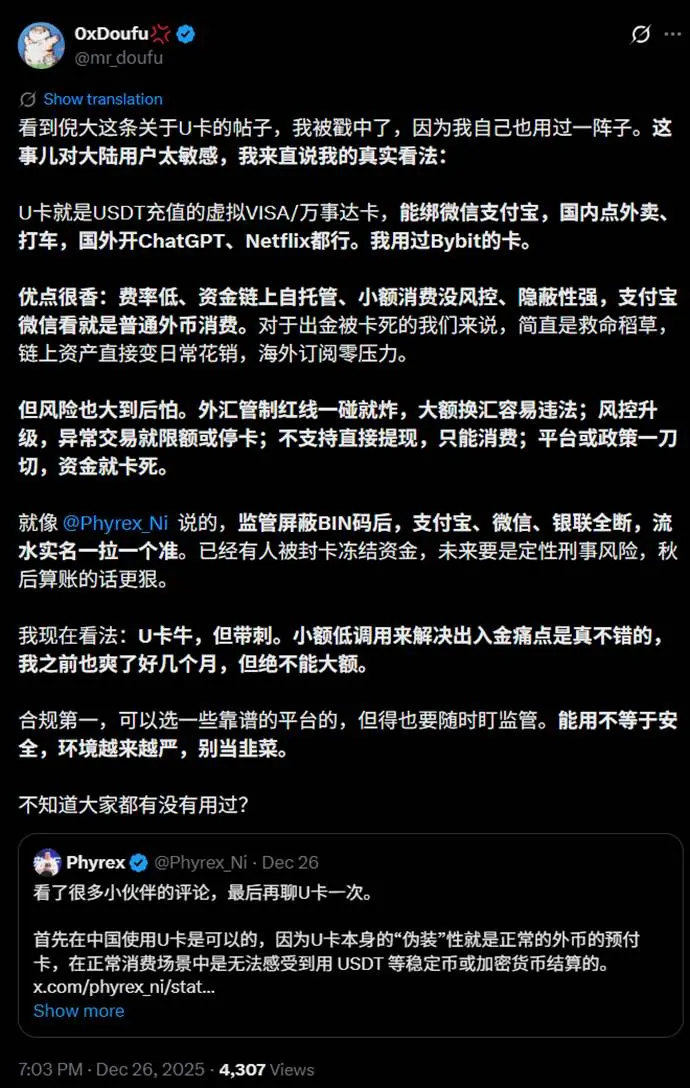Open the x.com/phyrex_ni link
This screenshot has width=690, height=1088.
tap(123, 987)
